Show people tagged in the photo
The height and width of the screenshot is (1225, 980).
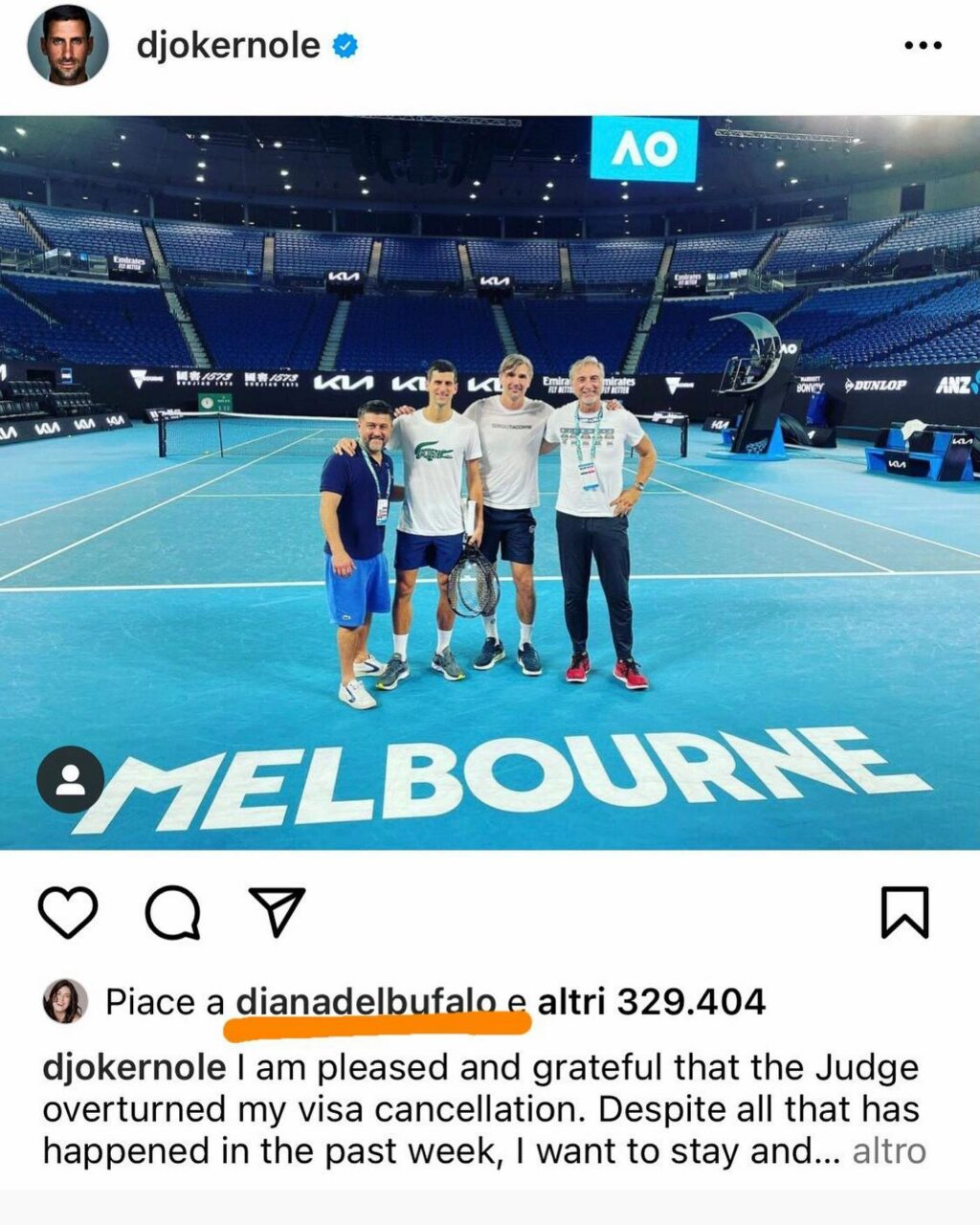tap(70, 780)
